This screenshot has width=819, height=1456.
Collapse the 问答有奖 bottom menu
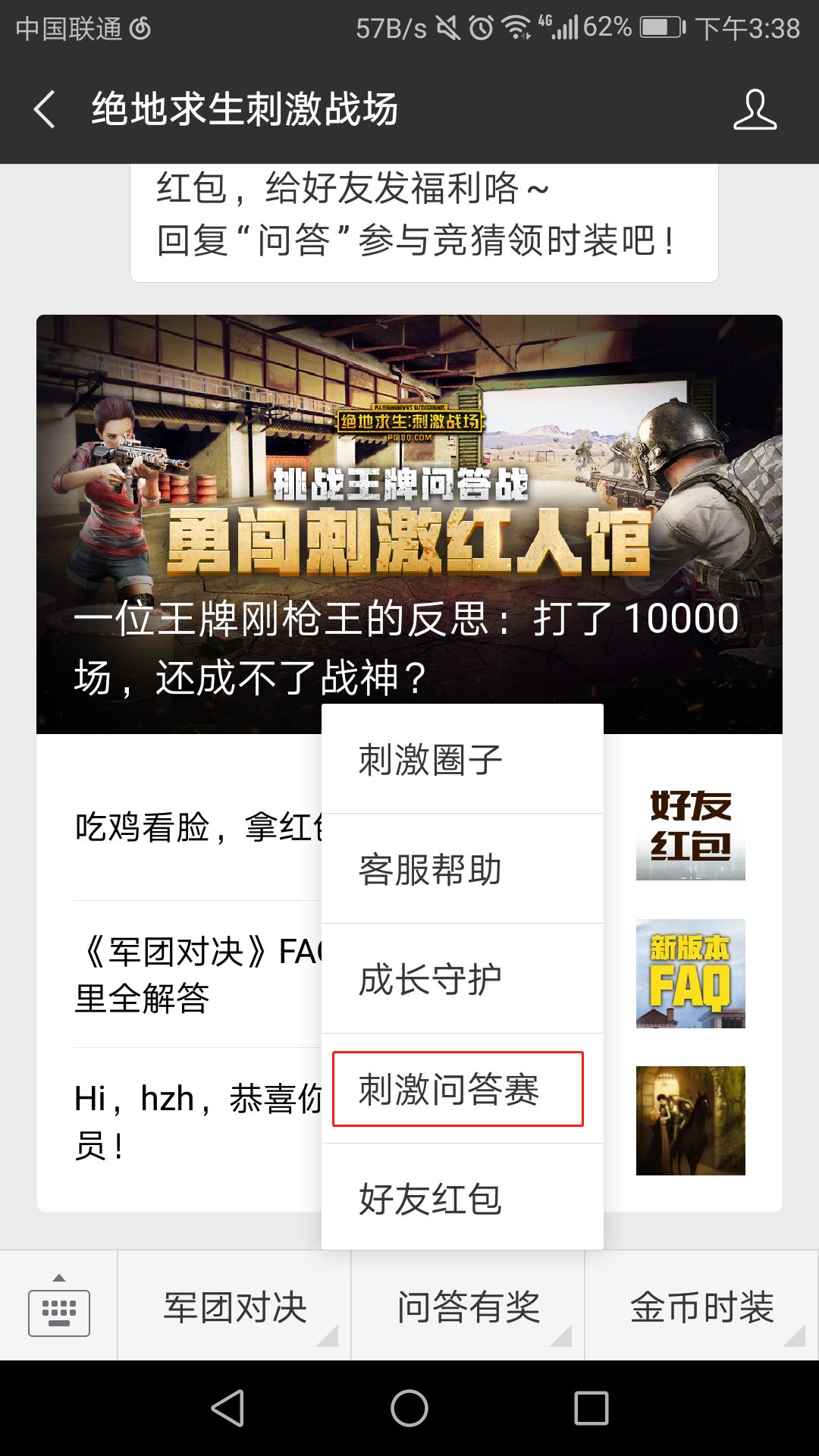coord(469,1307)
